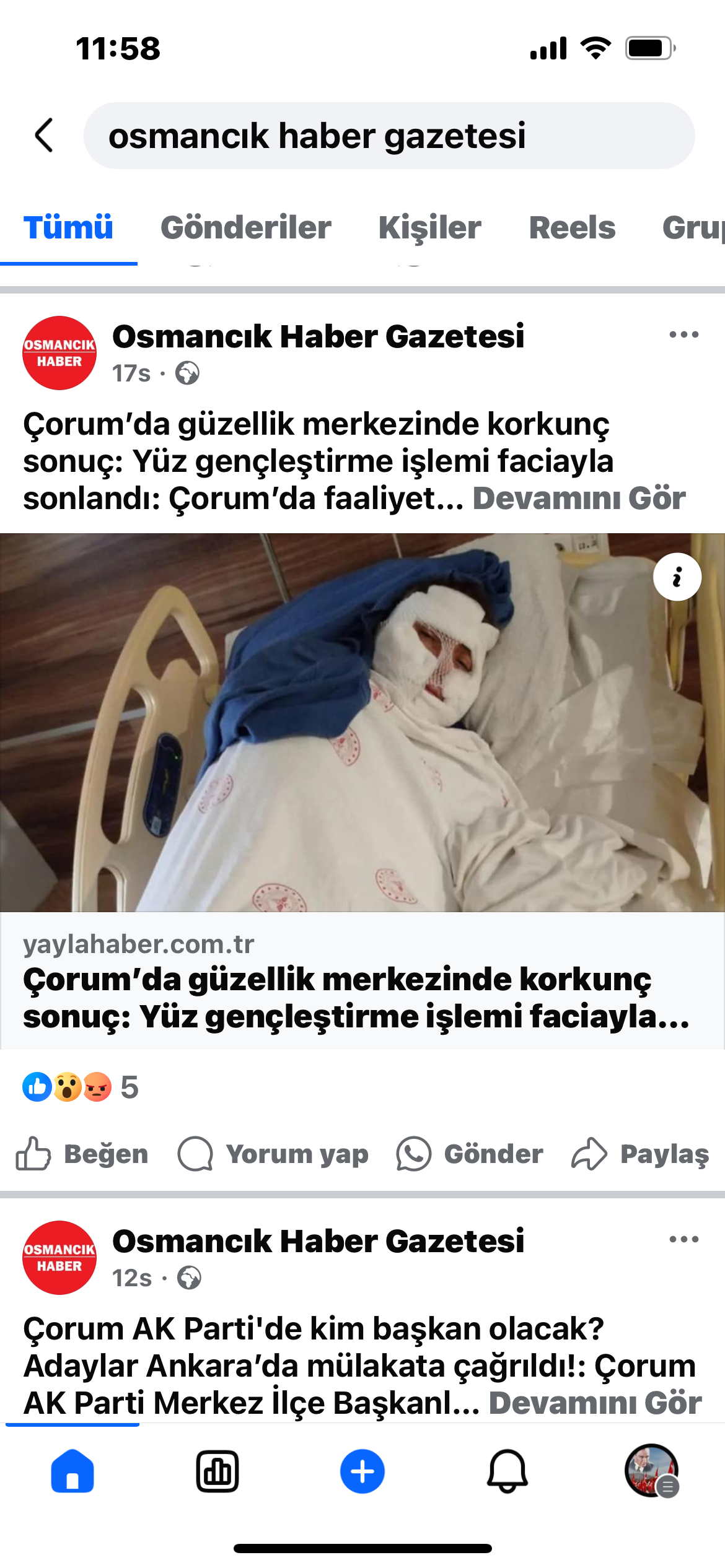Switch to the Gönderiler tab

tap(245, 227)
